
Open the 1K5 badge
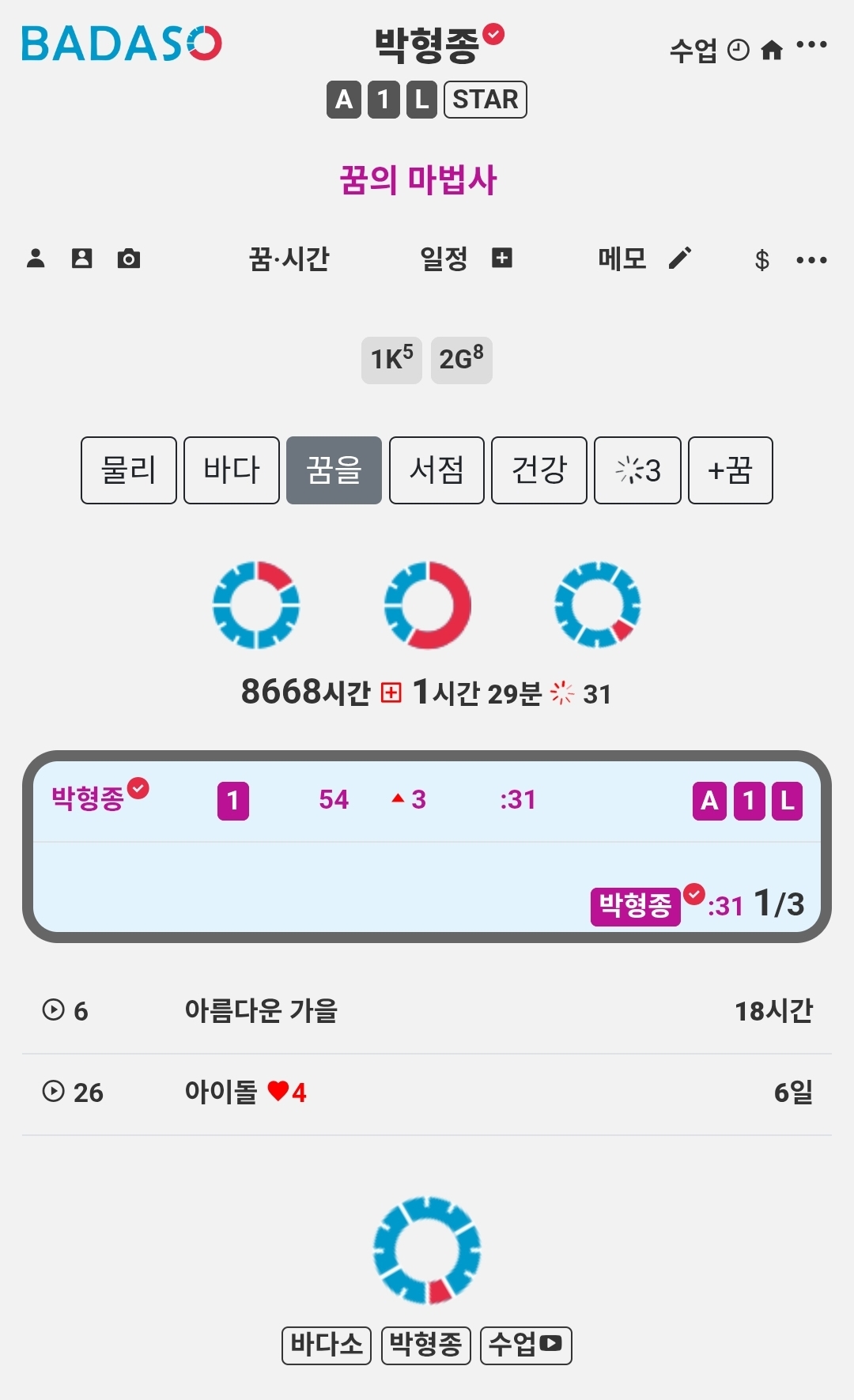pyautogui.click(x=391, y=360)
